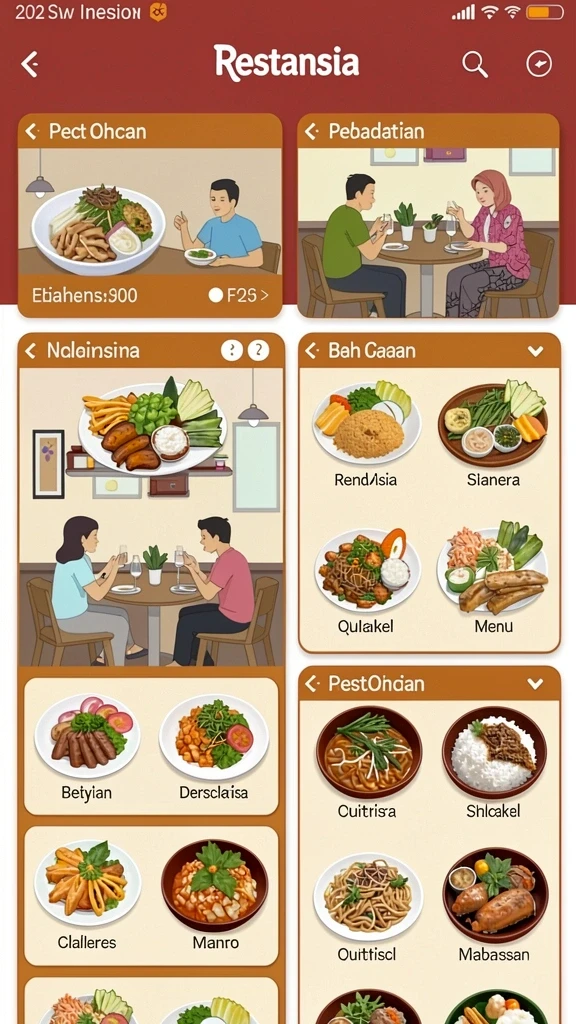Open the Pect Ohcan card
The height and width of the screenshot is (1024, 576).
tap(150, 216)
